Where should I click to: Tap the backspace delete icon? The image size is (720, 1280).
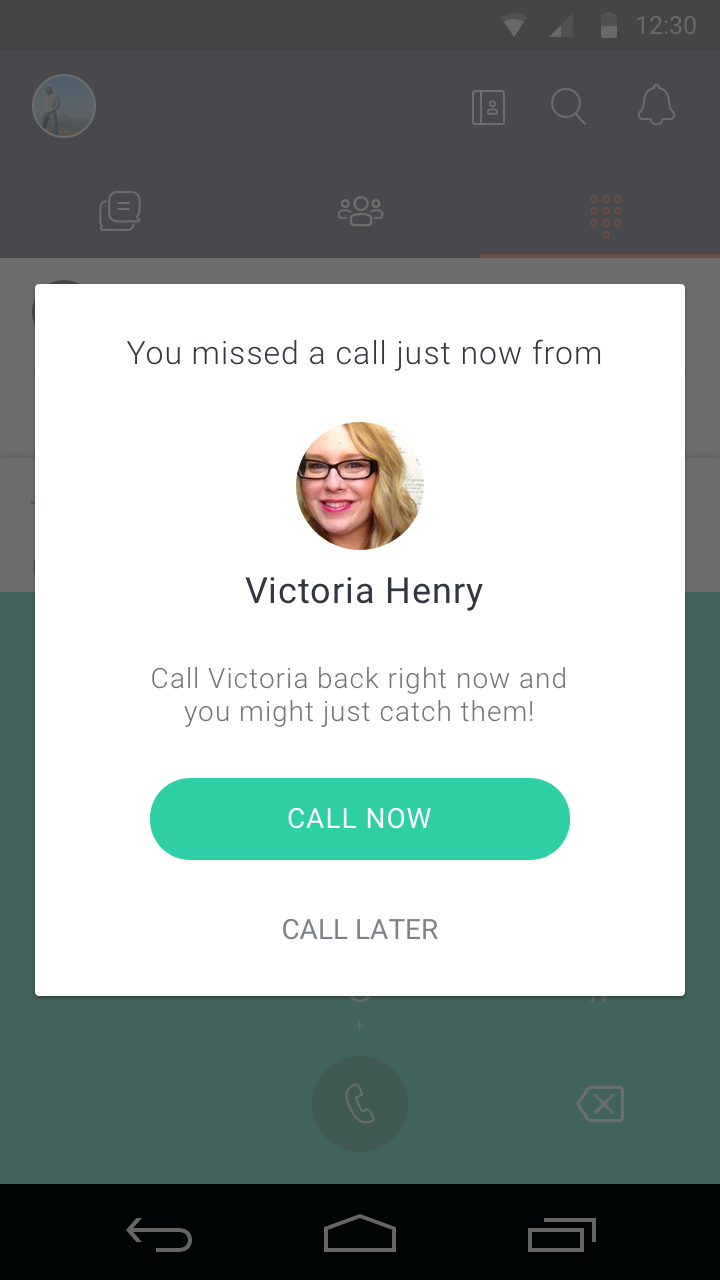600,1104
